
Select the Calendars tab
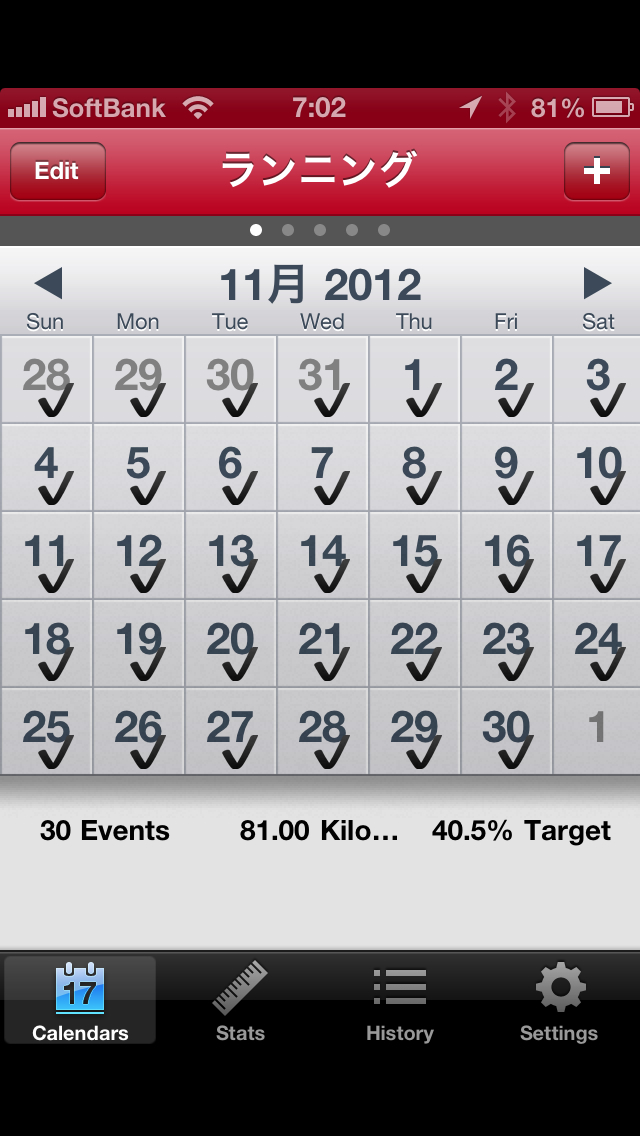80,1001
